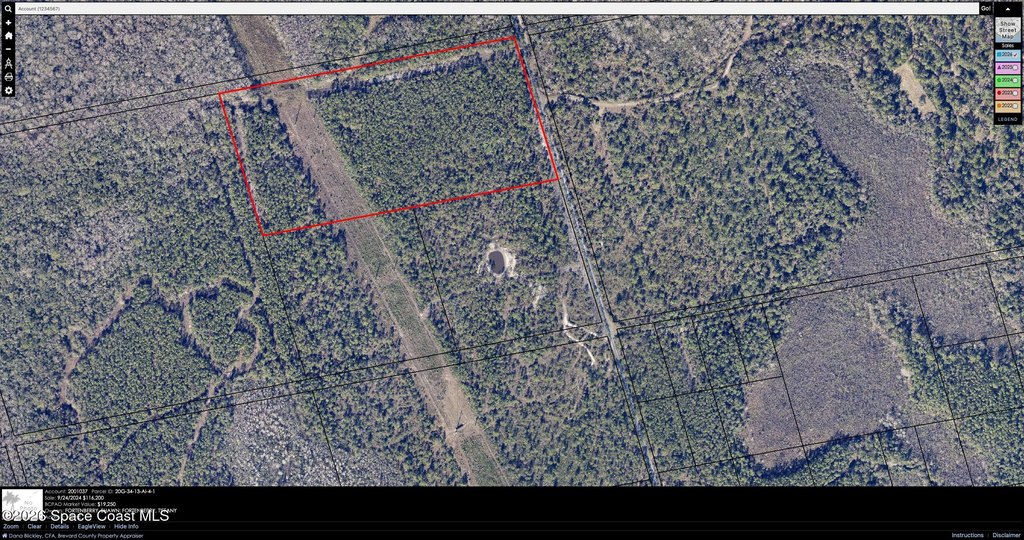1024x540 pixels.
Task: Zoom in with the plus icon
Action: pyautogui.click(x=8, y=22)
